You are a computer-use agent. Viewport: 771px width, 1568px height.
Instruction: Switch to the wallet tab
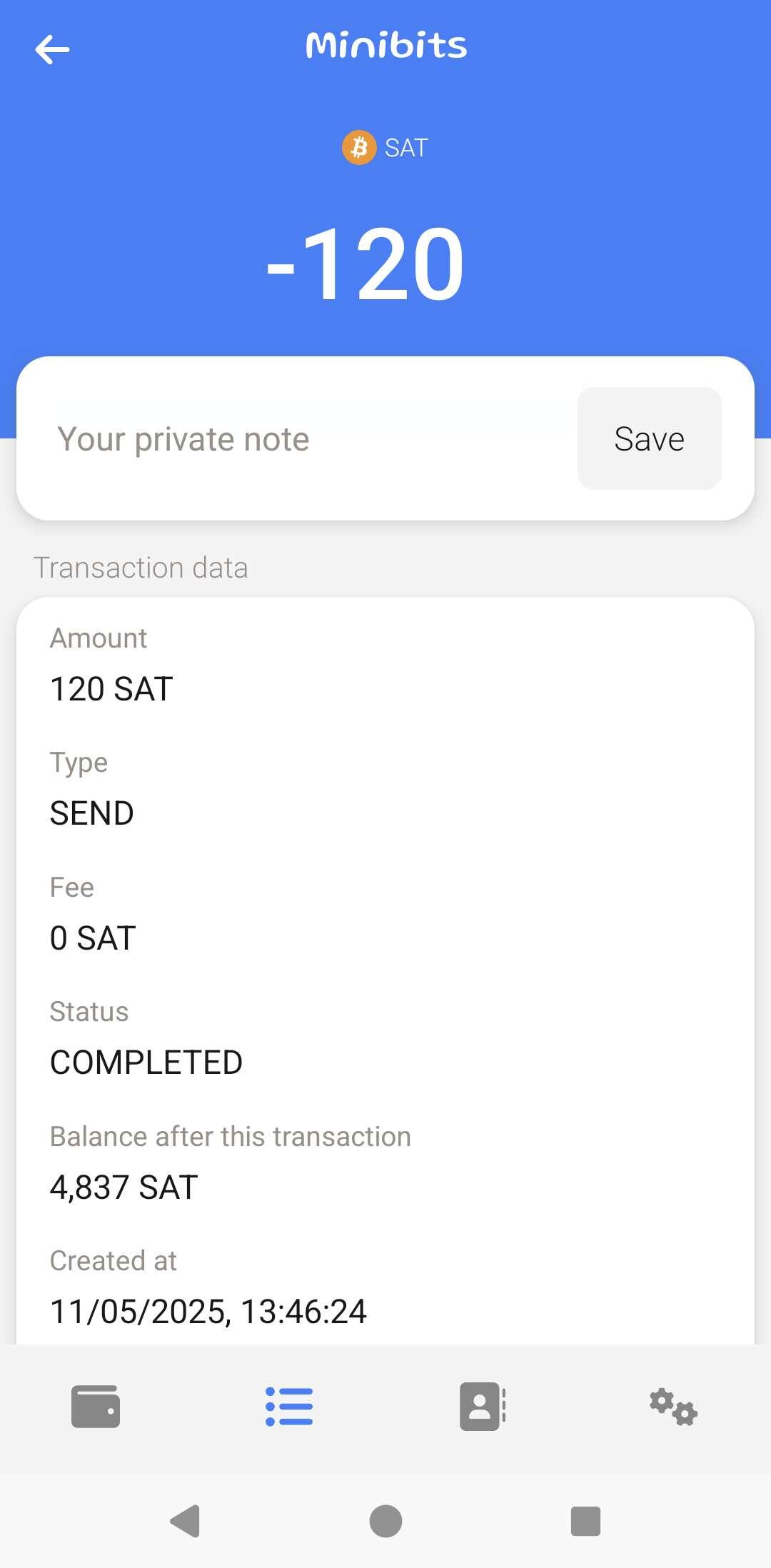click(96, 1407)
